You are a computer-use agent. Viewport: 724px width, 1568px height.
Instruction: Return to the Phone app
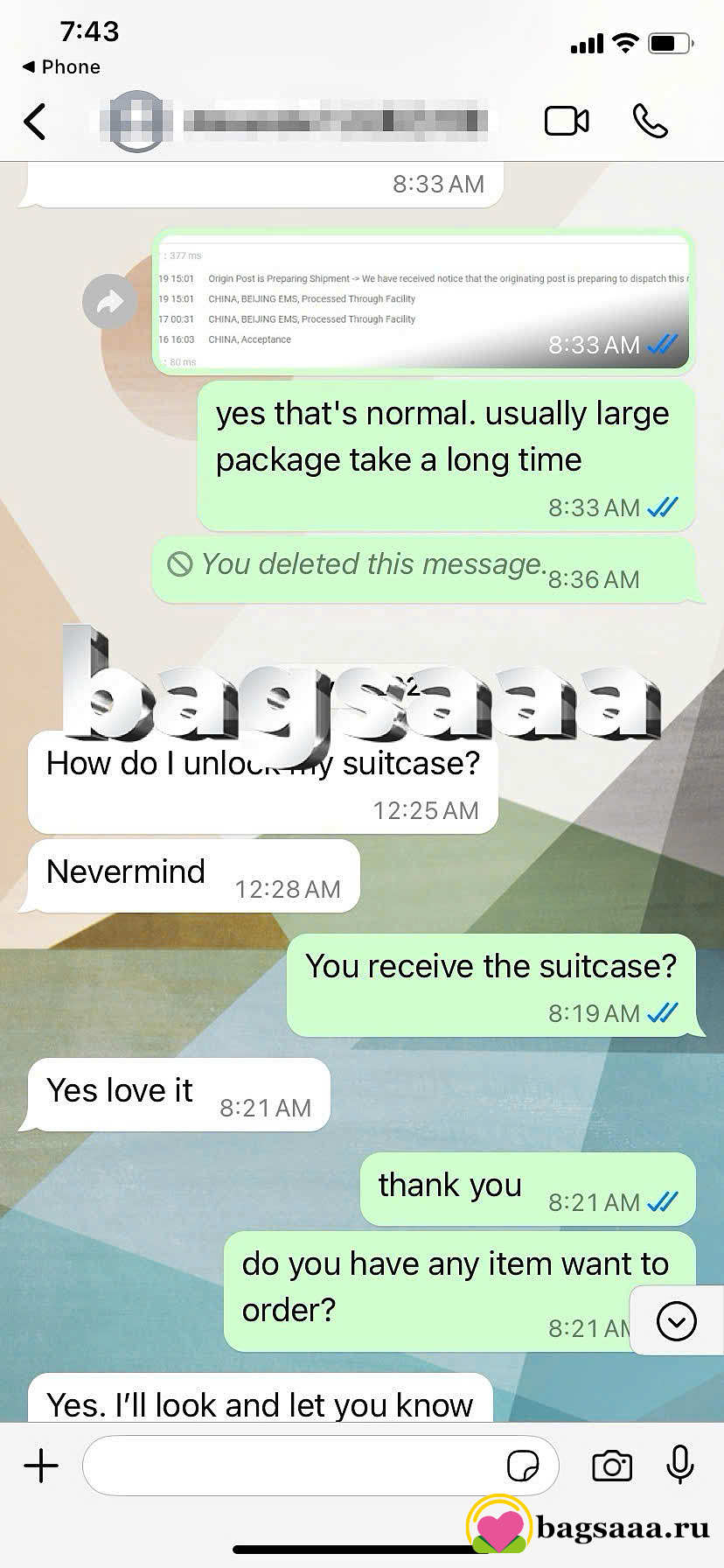[61, 67]
